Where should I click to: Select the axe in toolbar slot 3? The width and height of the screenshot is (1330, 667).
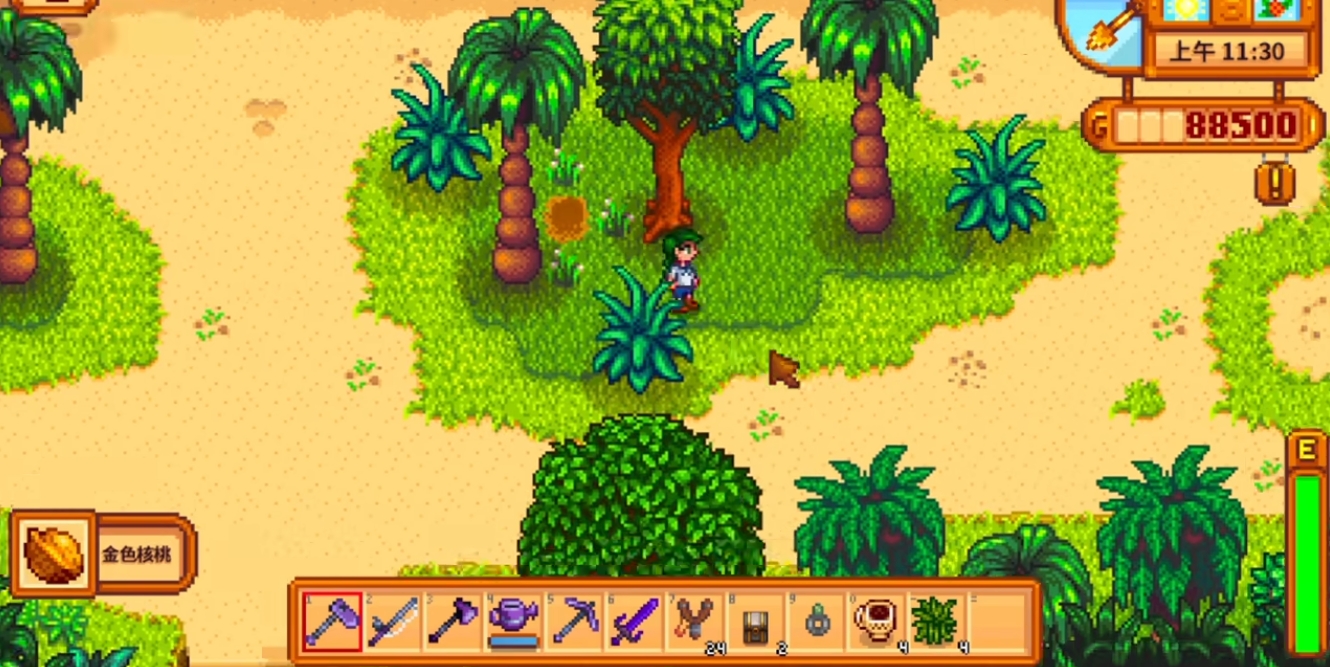pos(453,620)
